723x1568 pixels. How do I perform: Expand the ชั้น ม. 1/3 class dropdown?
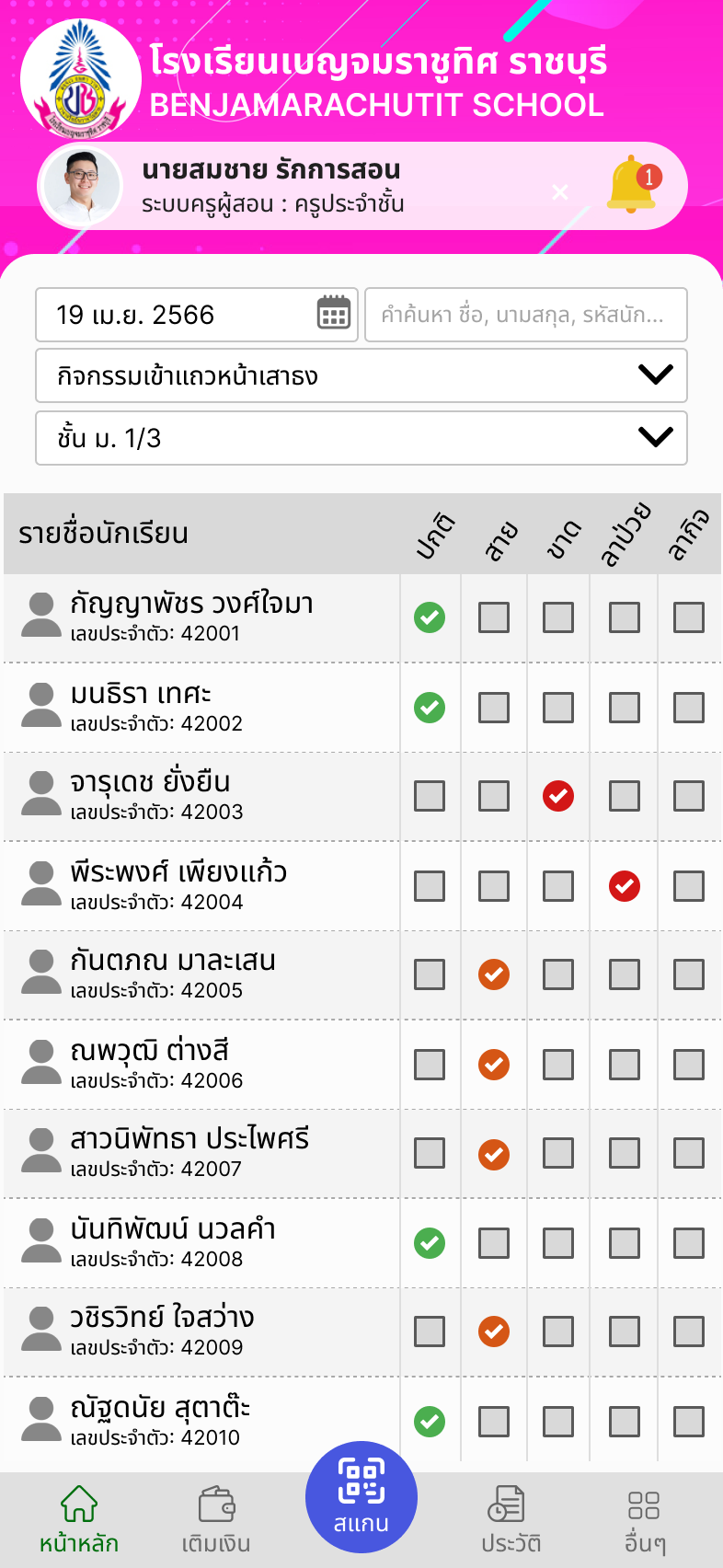coord(361,438)
